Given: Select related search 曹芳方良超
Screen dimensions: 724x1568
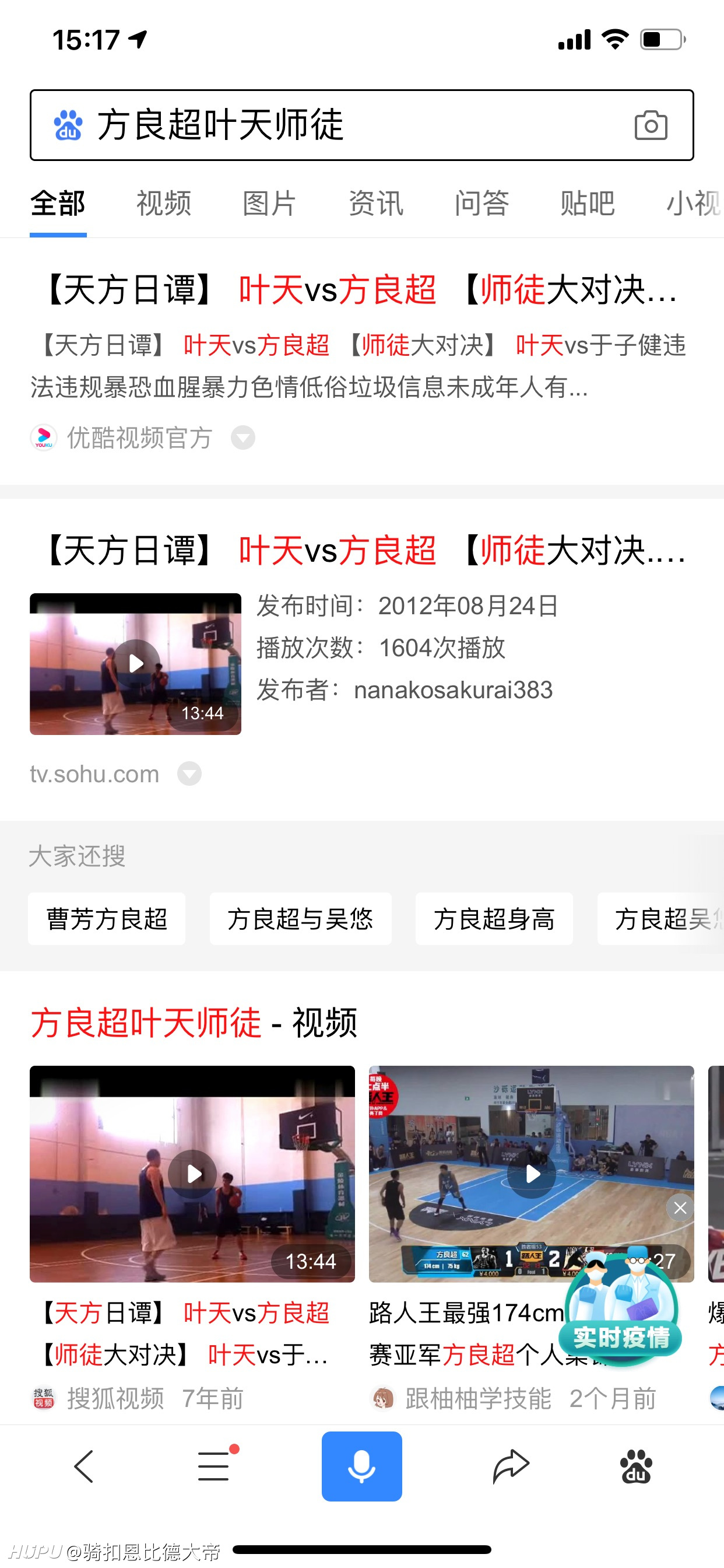Looking at the screenshot, I should pos(107,919).
